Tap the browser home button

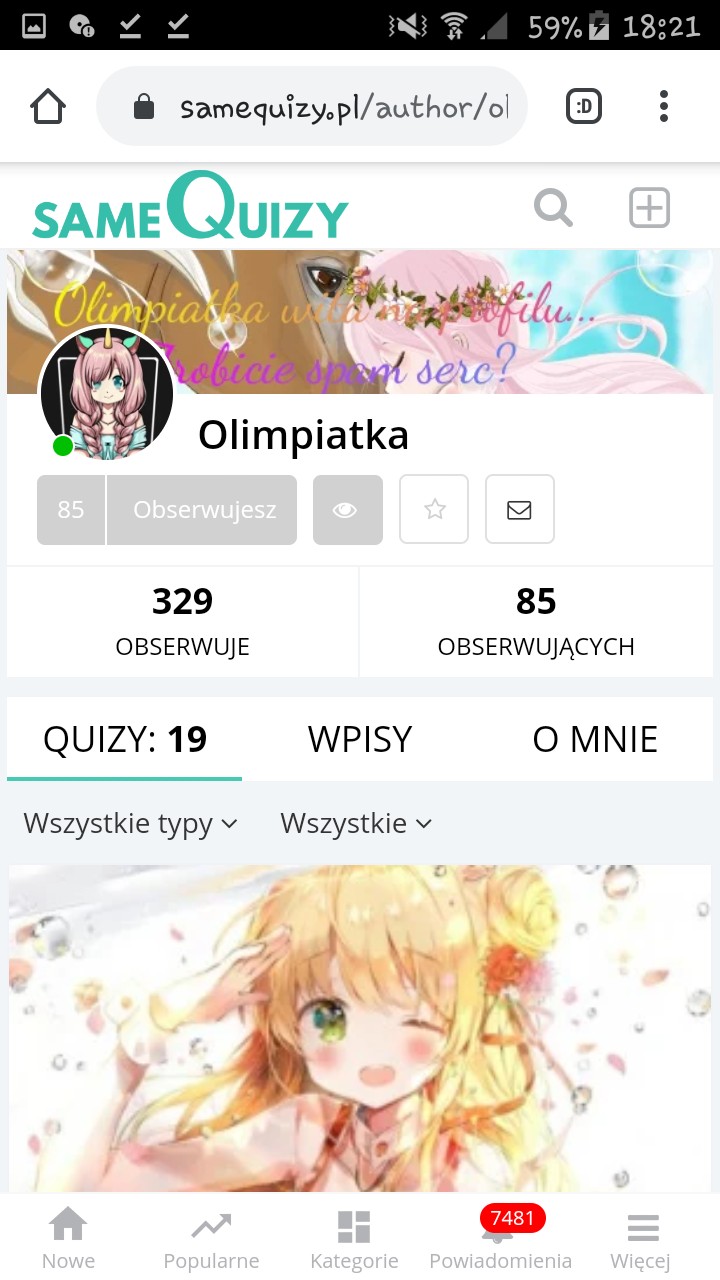point(48,107)
